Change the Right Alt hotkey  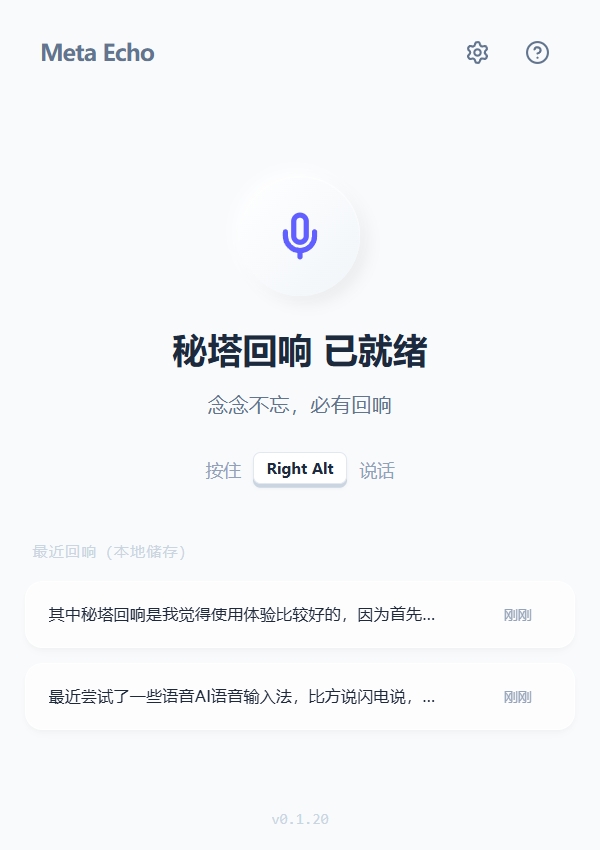click(300, 469)
